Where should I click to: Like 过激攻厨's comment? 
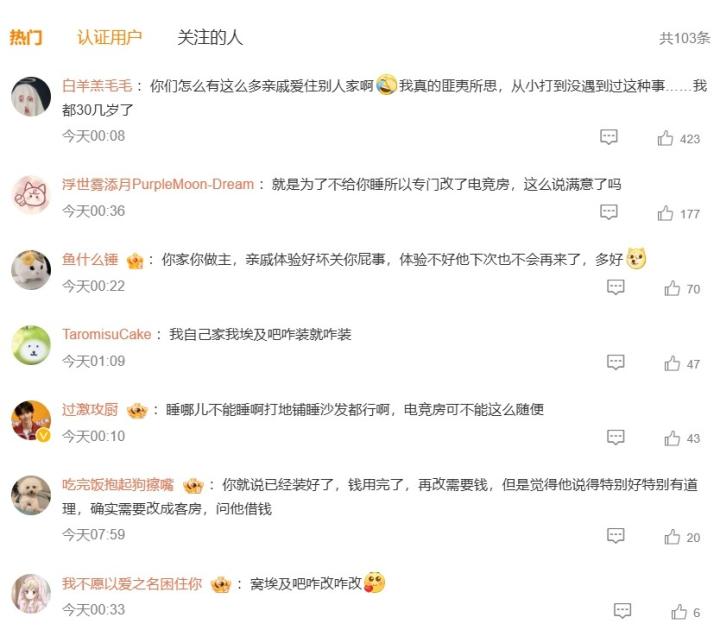coord(672,438)
